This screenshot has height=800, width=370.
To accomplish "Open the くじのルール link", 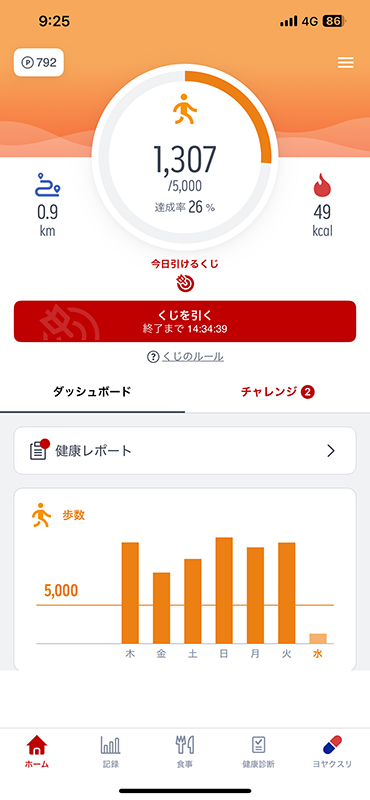I will click(x=185, y=357).
